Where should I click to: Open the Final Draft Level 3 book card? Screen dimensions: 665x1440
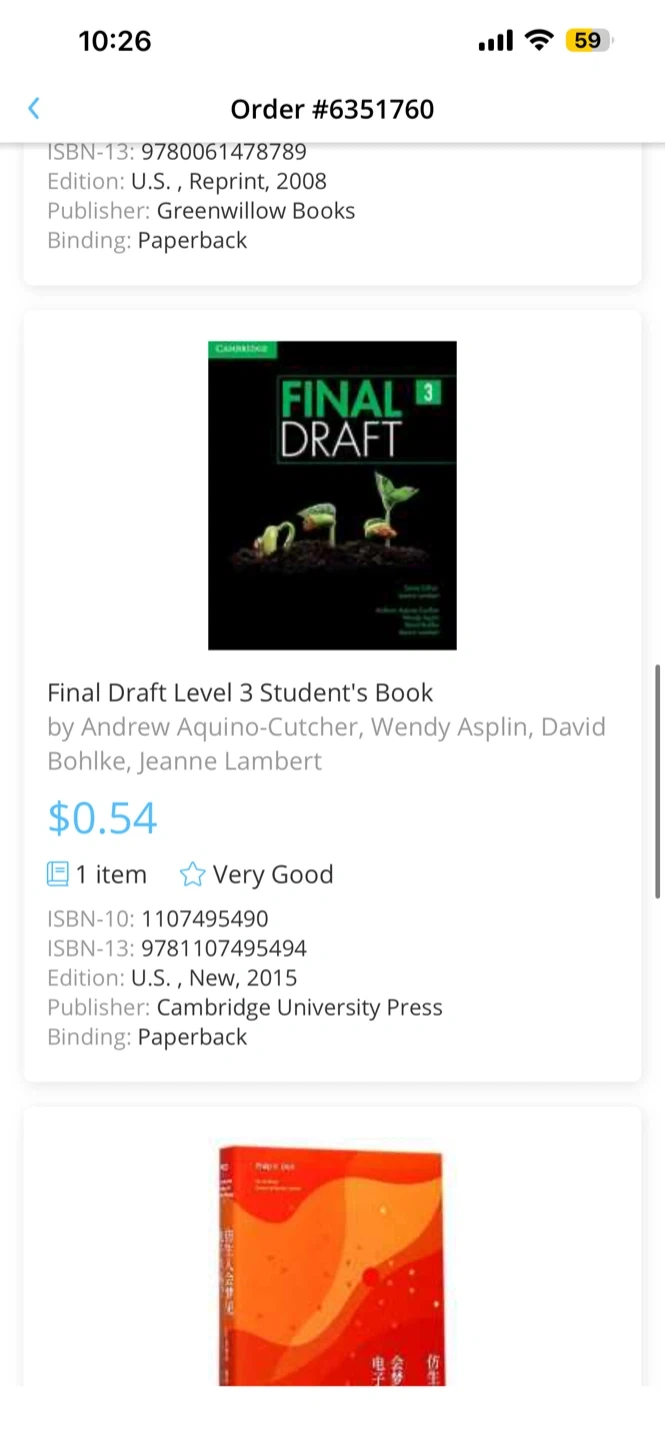332,694
